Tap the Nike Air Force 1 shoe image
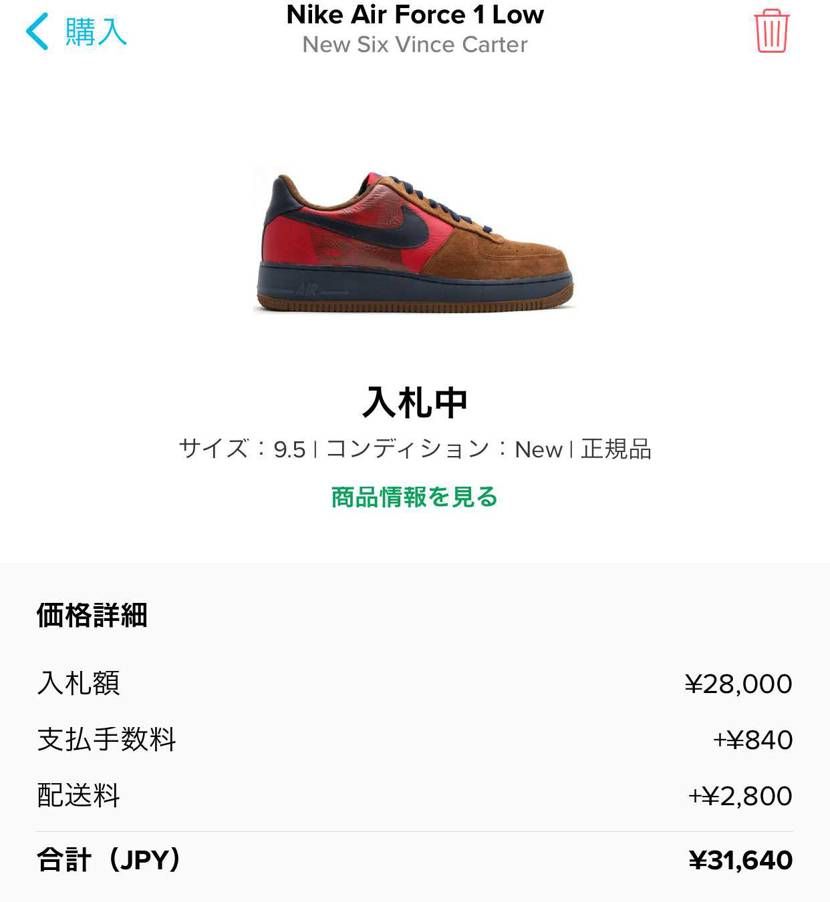This screenshot has width=830, height=902. point(414,240)
